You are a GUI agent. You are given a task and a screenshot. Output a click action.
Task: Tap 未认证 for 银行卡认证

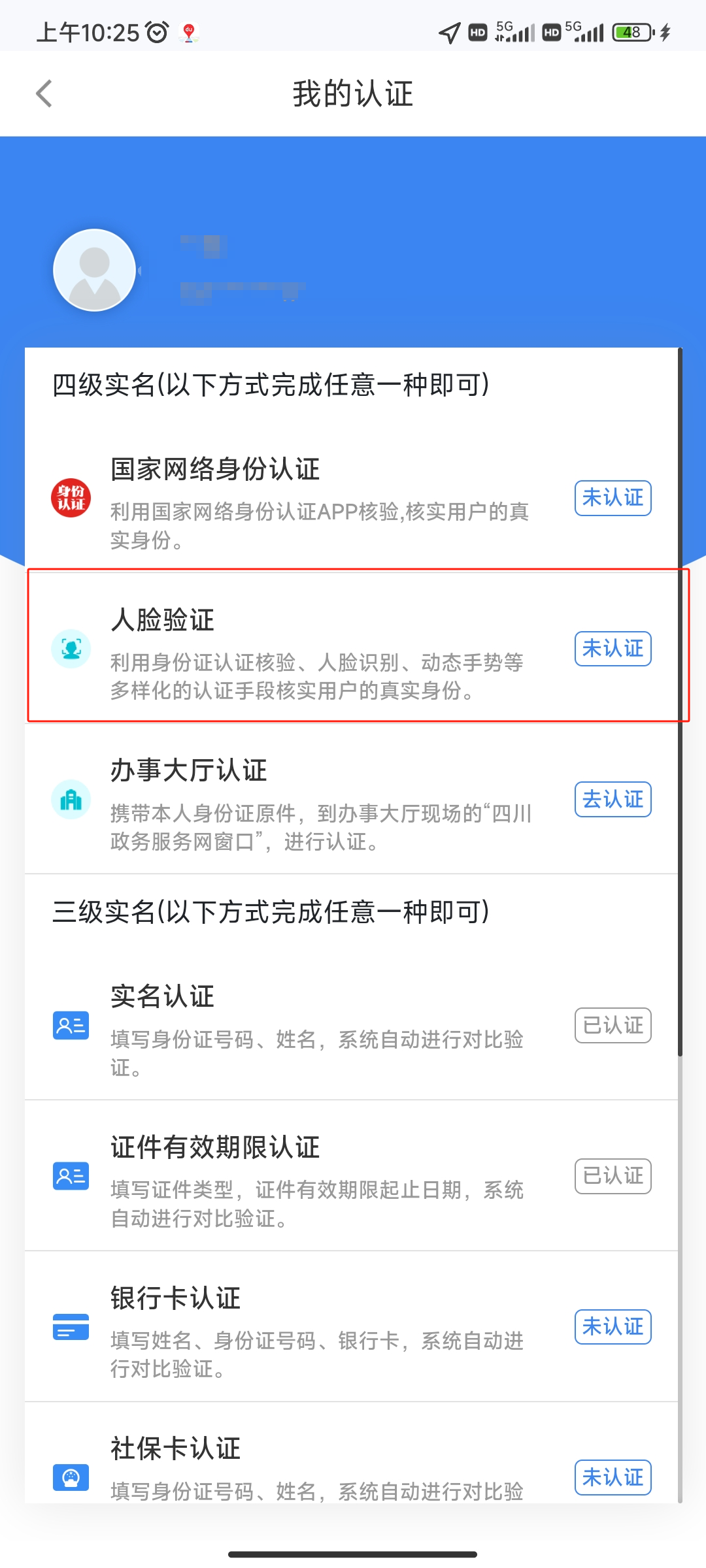[613, 1326]
